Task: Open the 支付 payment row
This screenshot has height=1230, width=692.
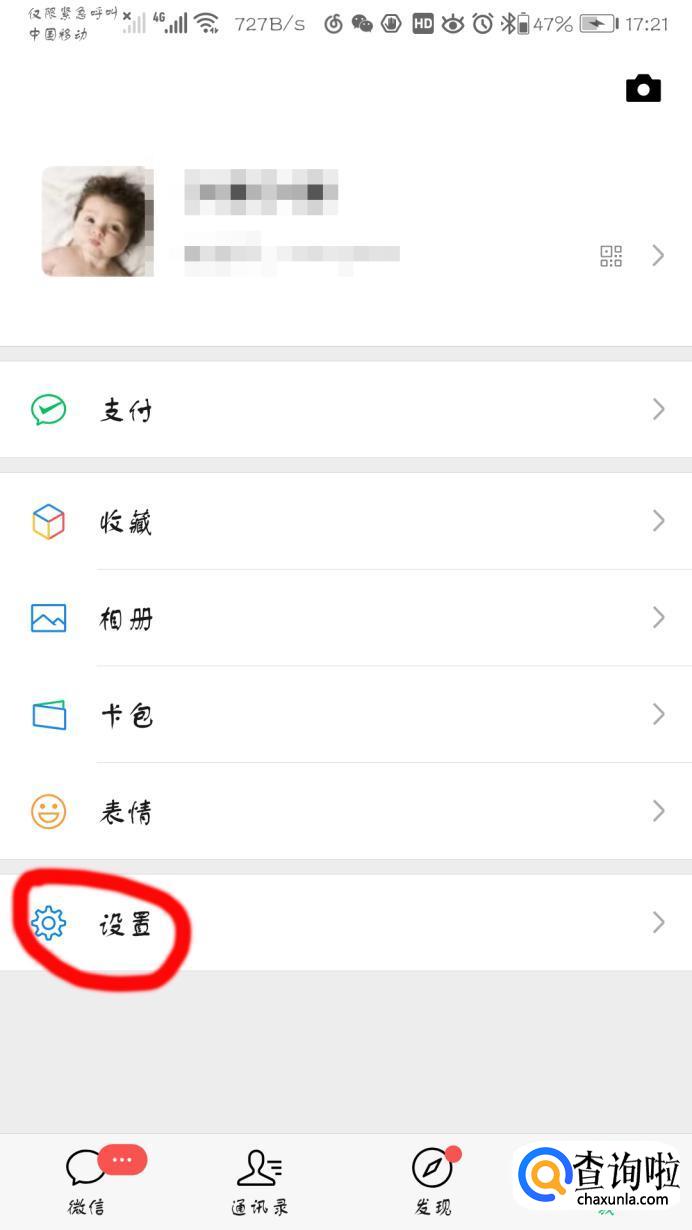Action: (x=345, y=409)
